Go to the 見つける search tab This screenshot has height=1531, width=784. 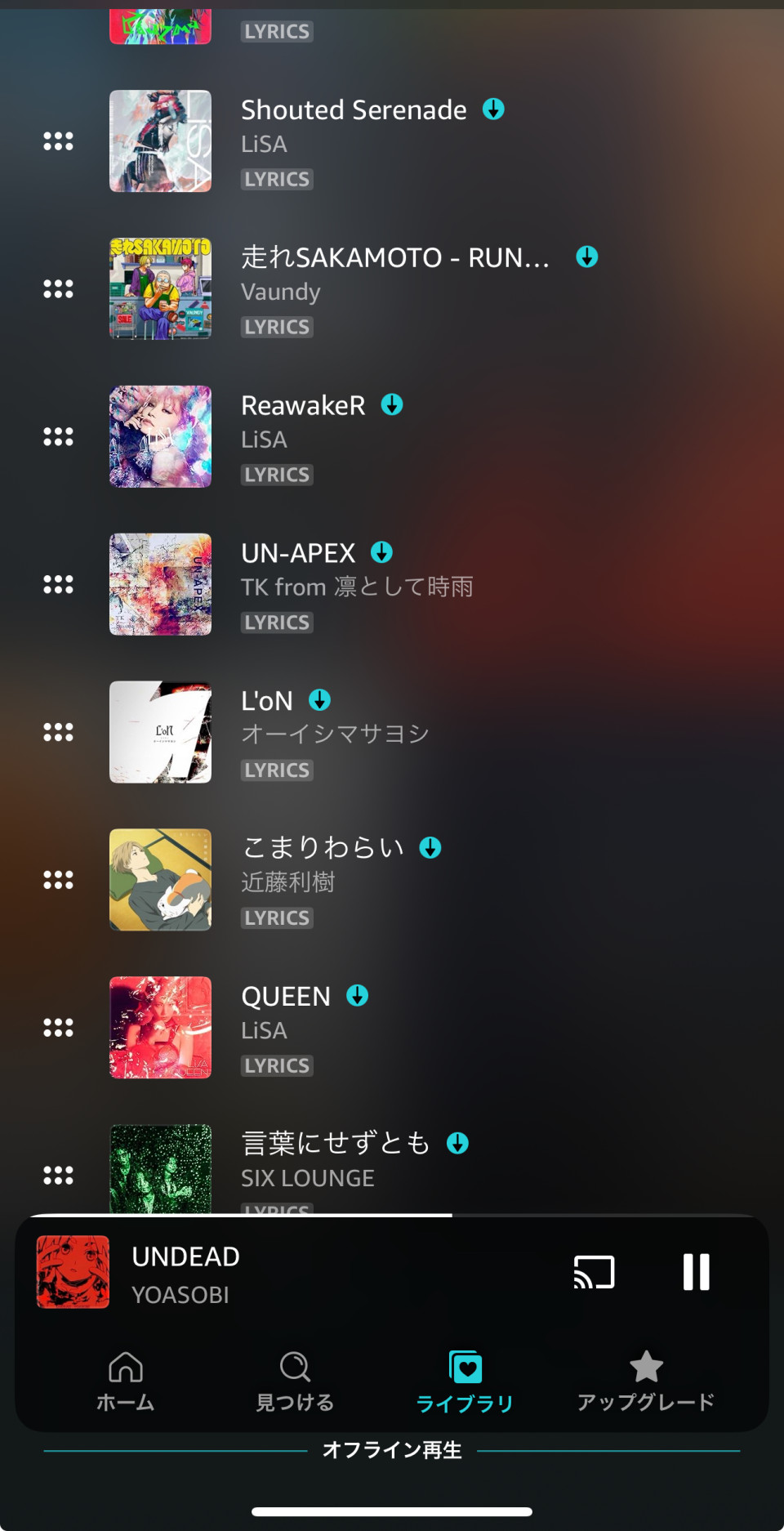(x=295, y=1381)
